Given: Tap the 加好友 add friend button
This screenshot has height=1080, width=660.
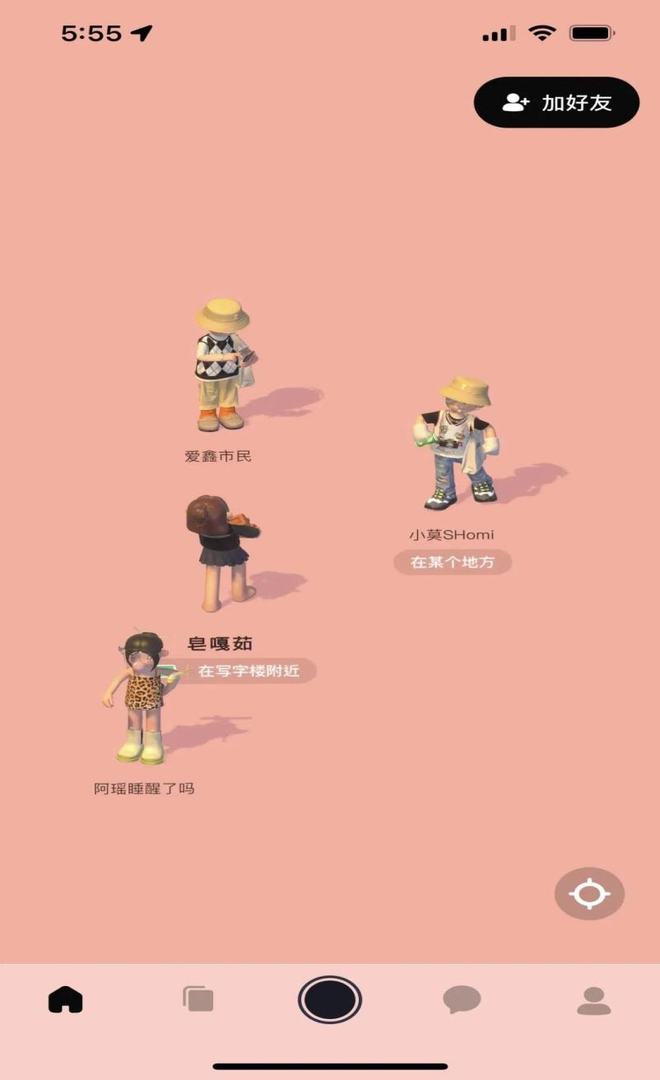Looking at the screenshot, I should (x=556, y=102).
